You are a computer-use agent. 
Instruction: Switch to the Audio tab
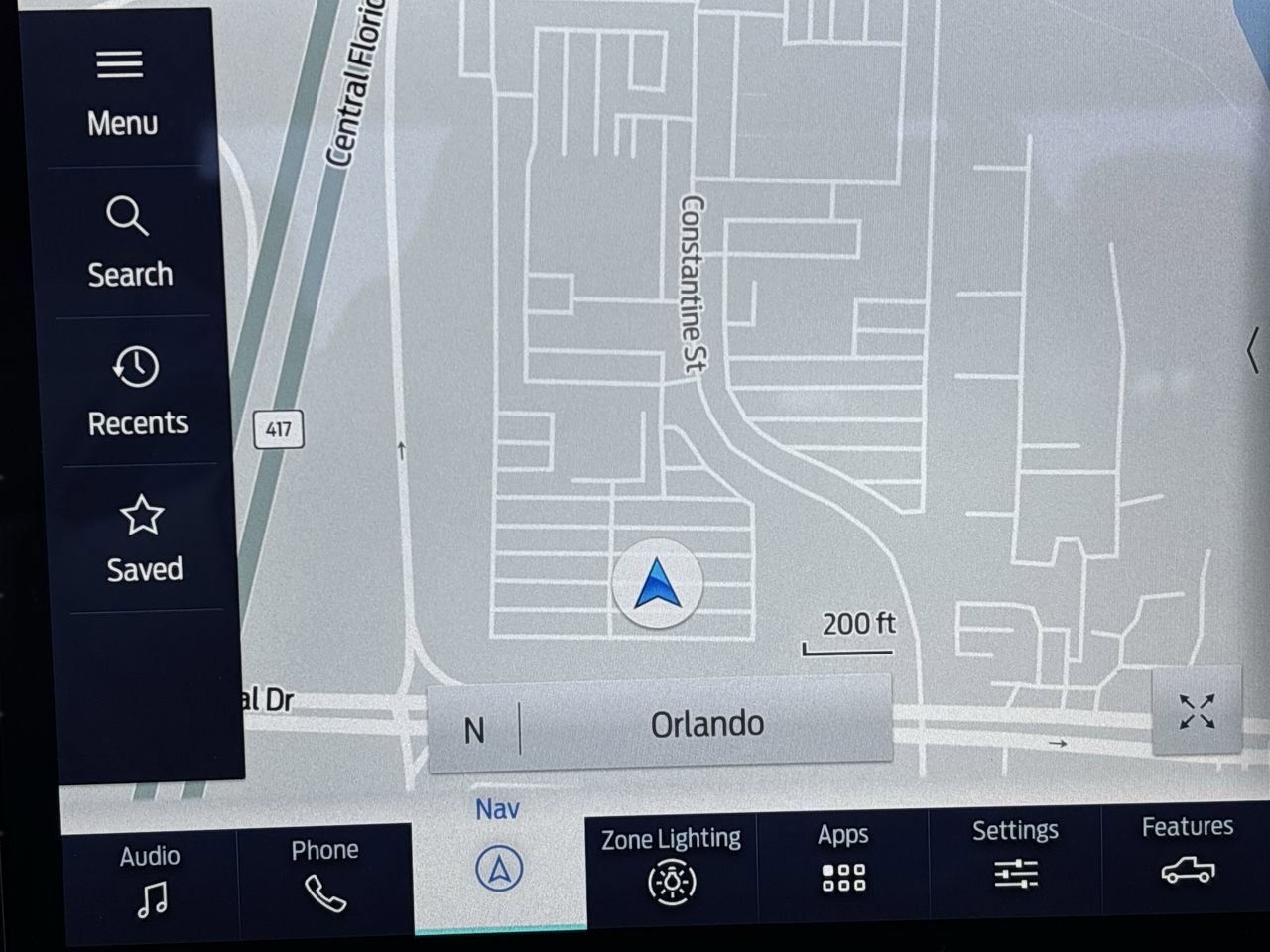pos(151,880)
